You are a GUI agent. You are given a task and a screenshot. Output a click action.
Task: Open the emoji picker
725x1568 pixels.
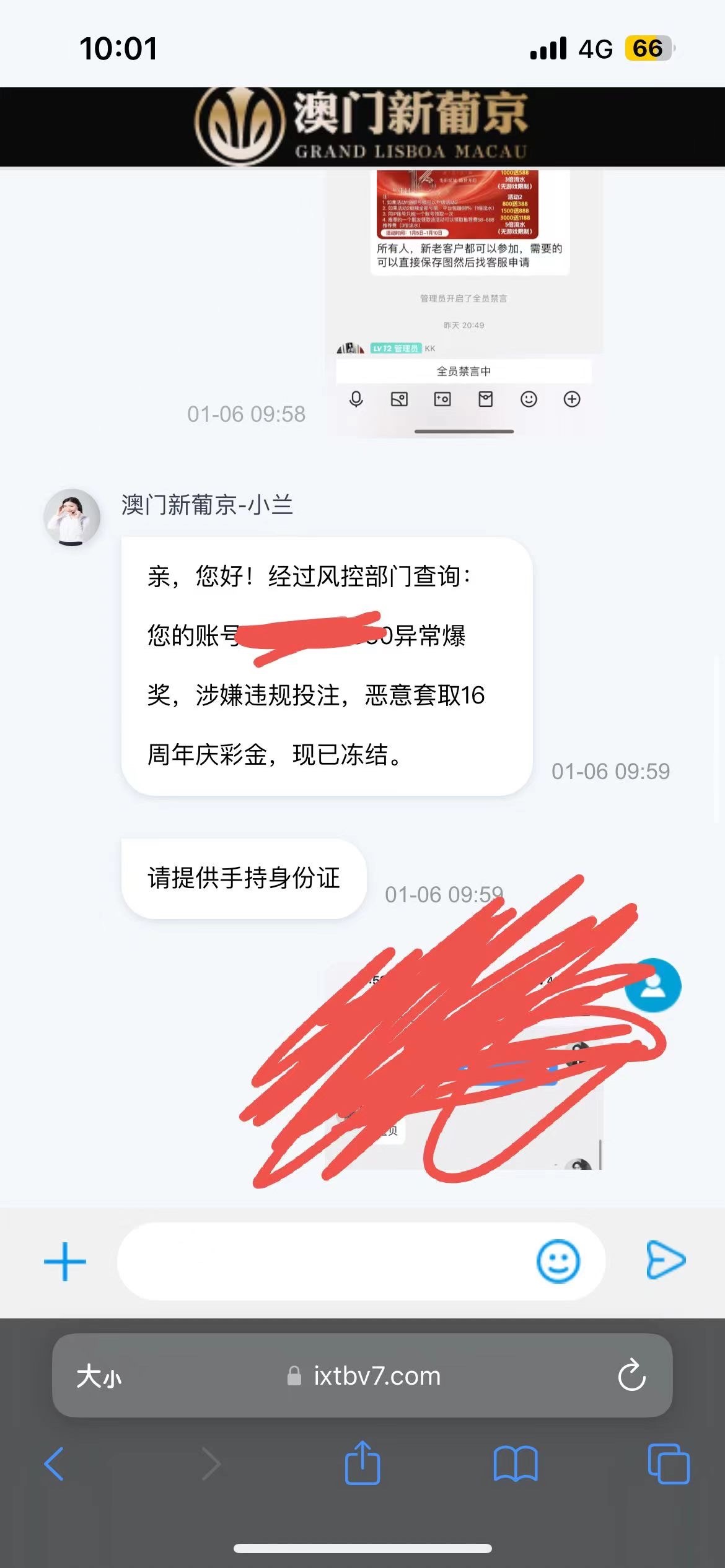(558, 1261)
